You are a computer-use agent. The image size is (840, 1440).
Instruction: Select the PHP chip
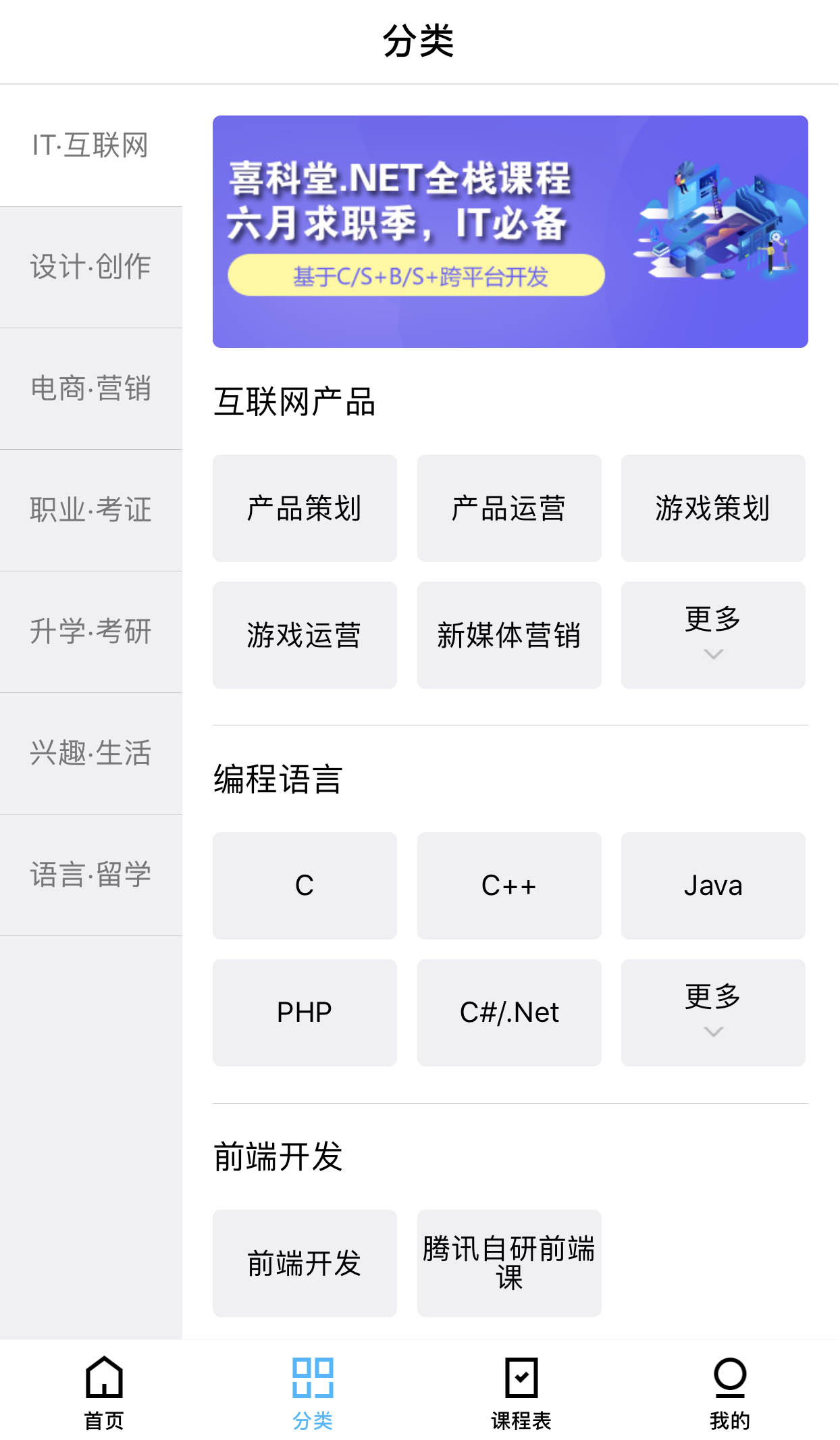click(x=305, y=1012)
